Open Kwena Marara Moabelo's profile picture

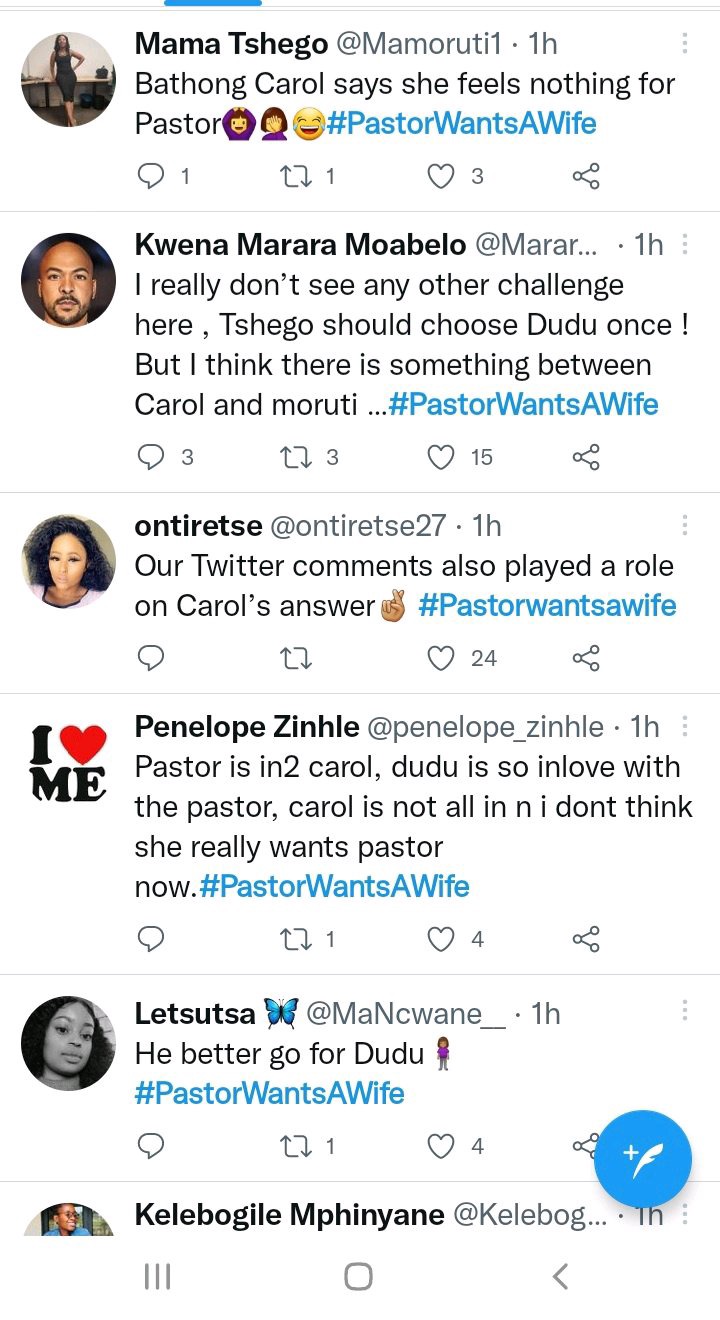coord(69,280)
